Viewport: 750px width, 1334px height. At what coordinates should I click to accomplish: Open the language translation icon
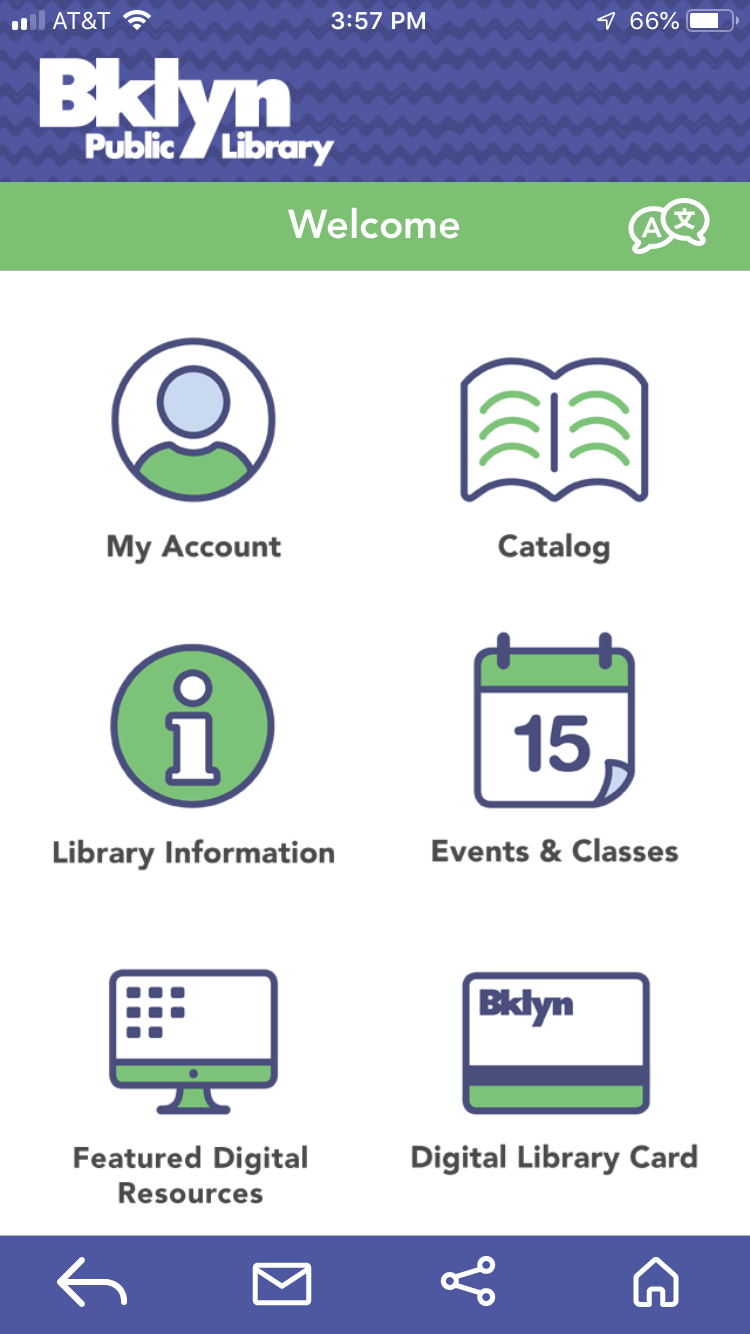tap(668, 226)
